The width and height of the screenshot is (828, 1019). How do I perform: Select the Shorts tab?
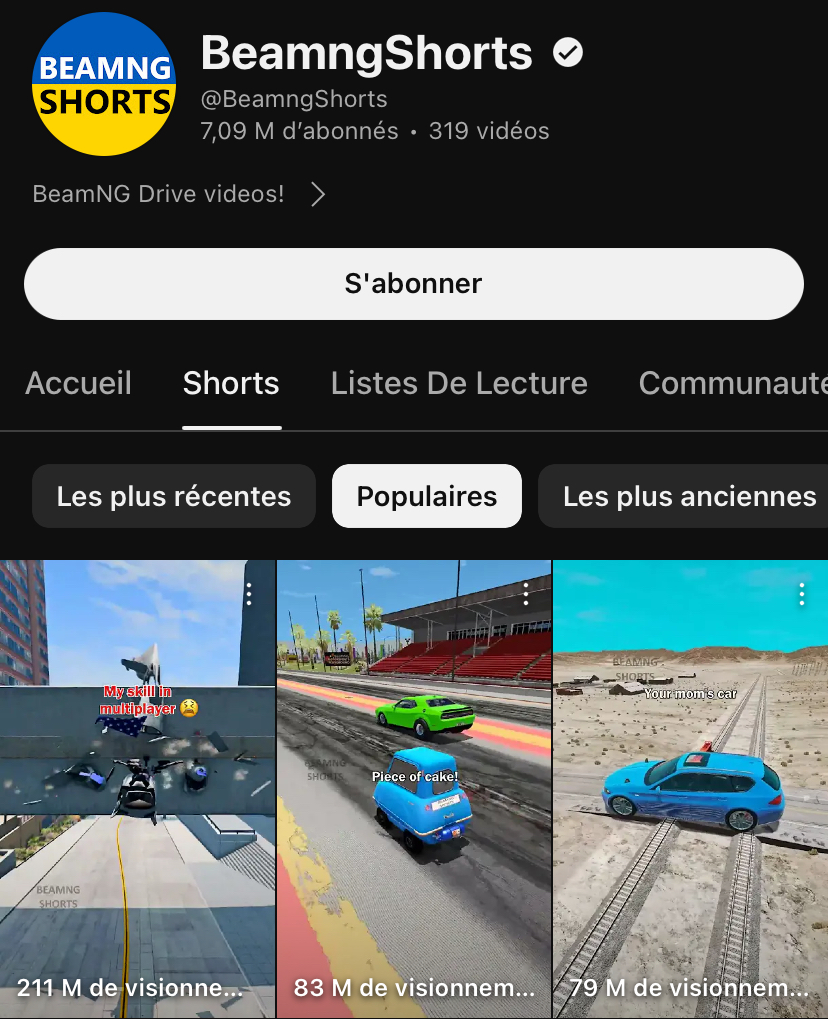[231, 383]
